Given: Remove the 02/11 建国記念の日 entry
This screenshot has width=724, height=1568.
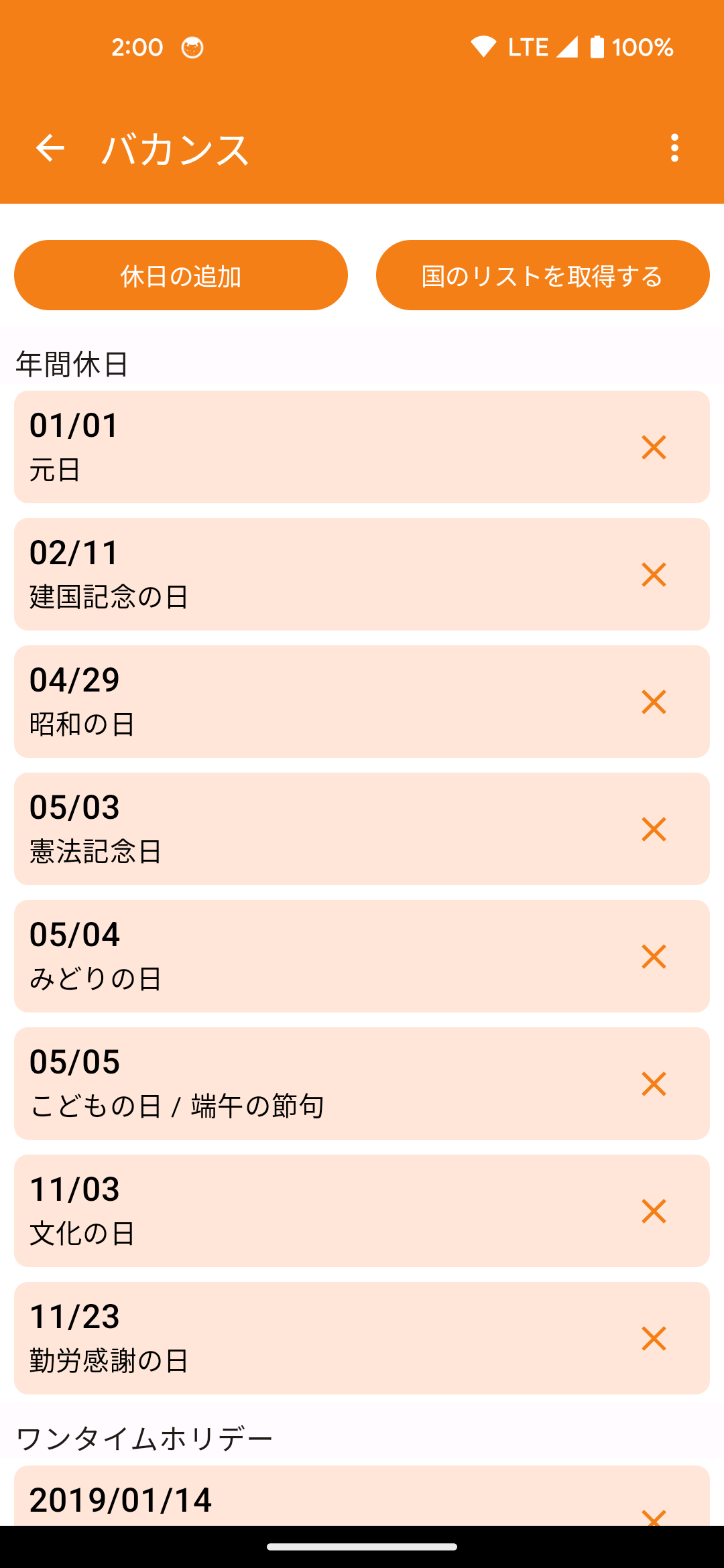Looking at the screenshot, I should (654, 575).
